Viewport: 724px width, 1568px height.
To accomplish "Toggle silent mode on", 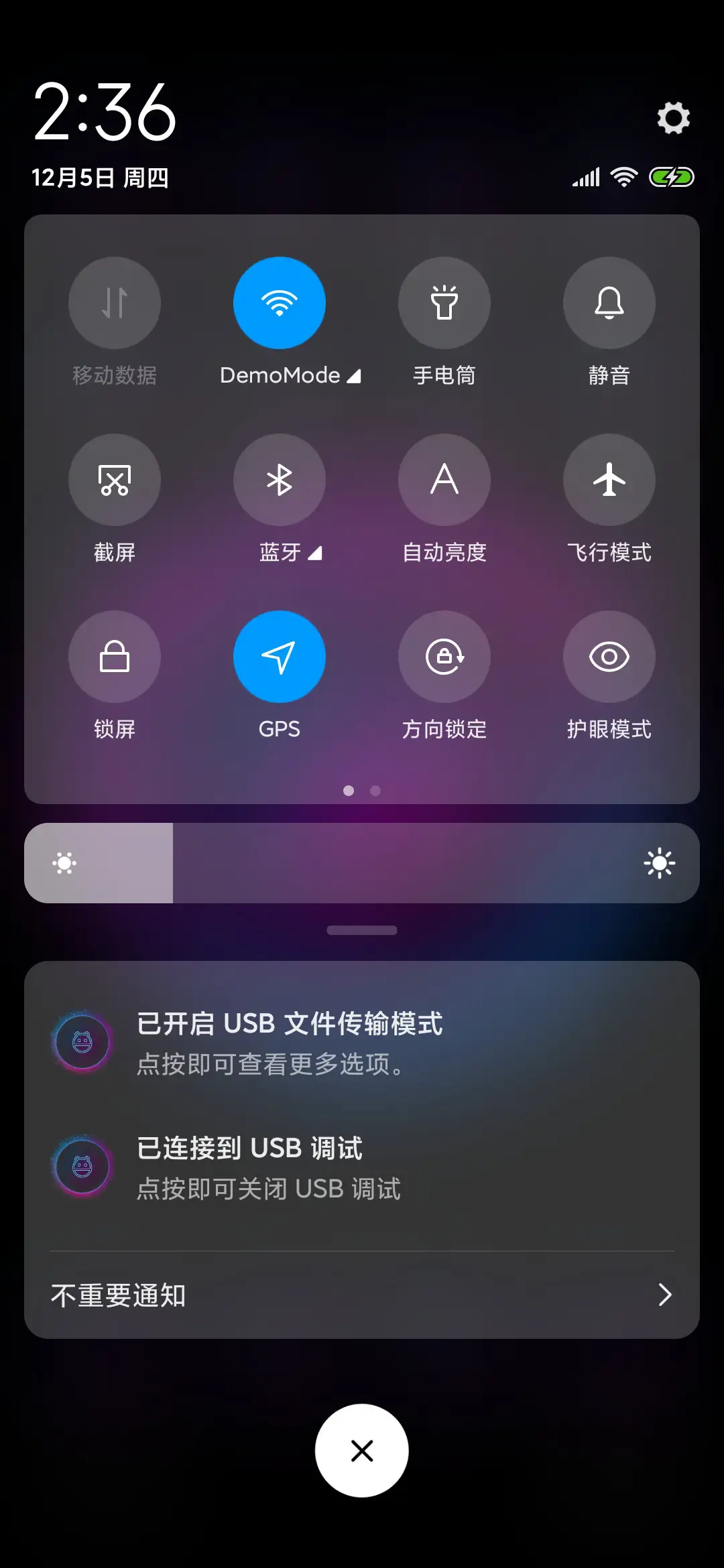I will coord(609,303).
